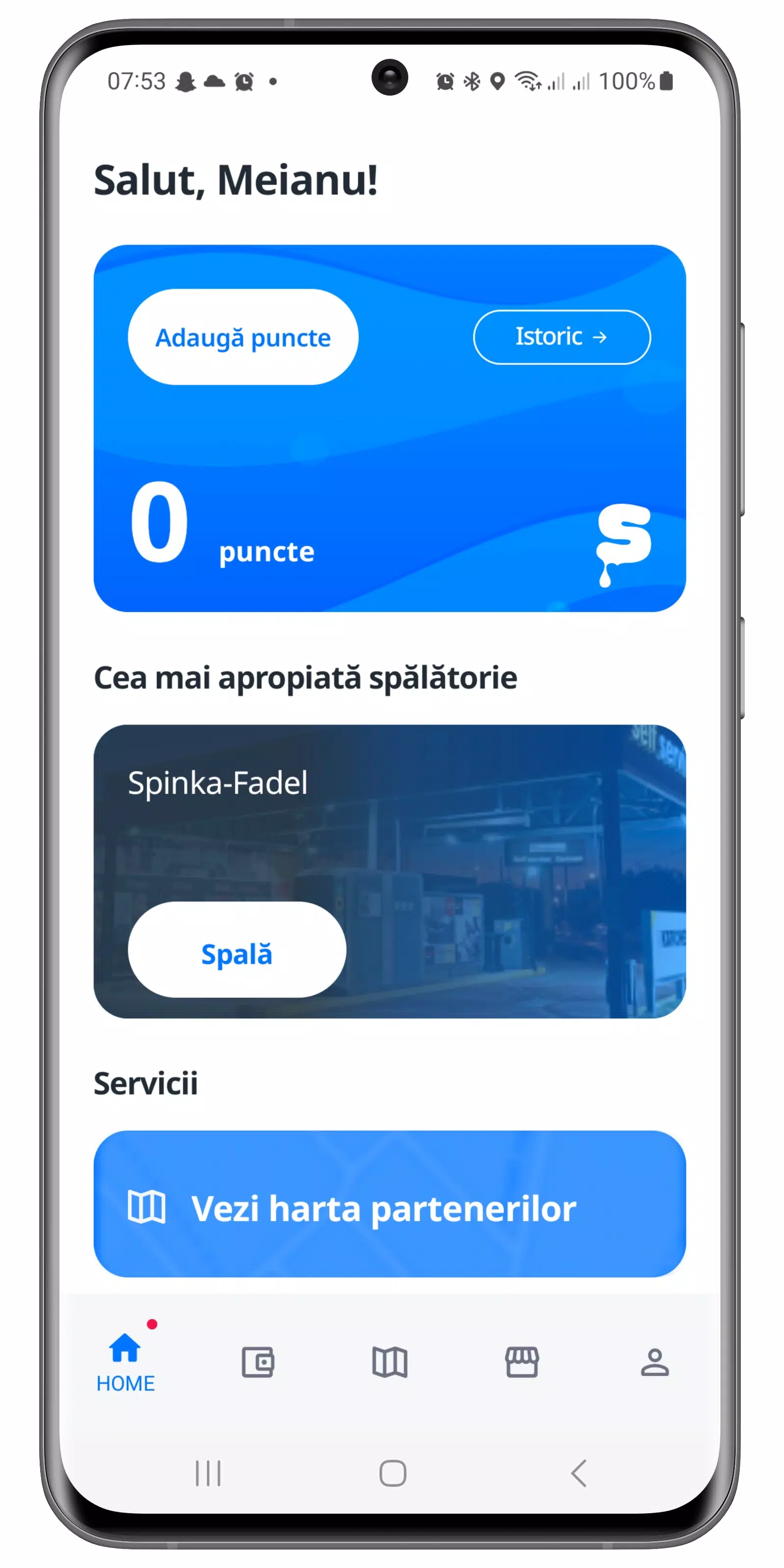Switch to the shop tab
Screen dimensions: 784x1568
click(522, 1362)
